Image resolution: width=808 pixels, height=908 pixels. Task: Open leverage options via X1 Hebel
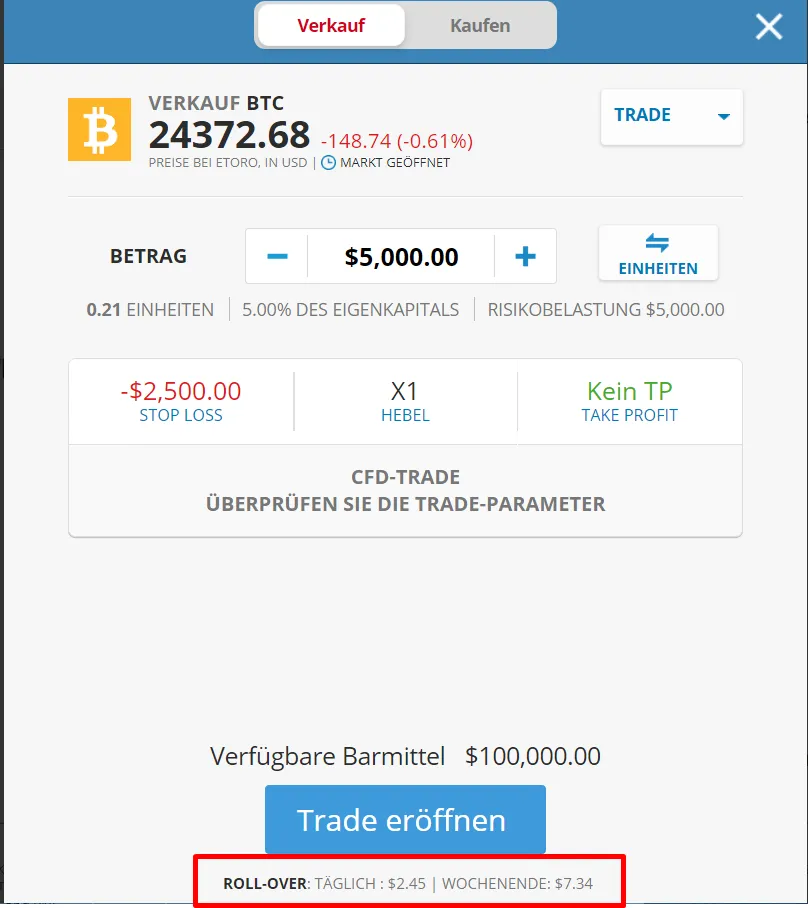[405, 400]
